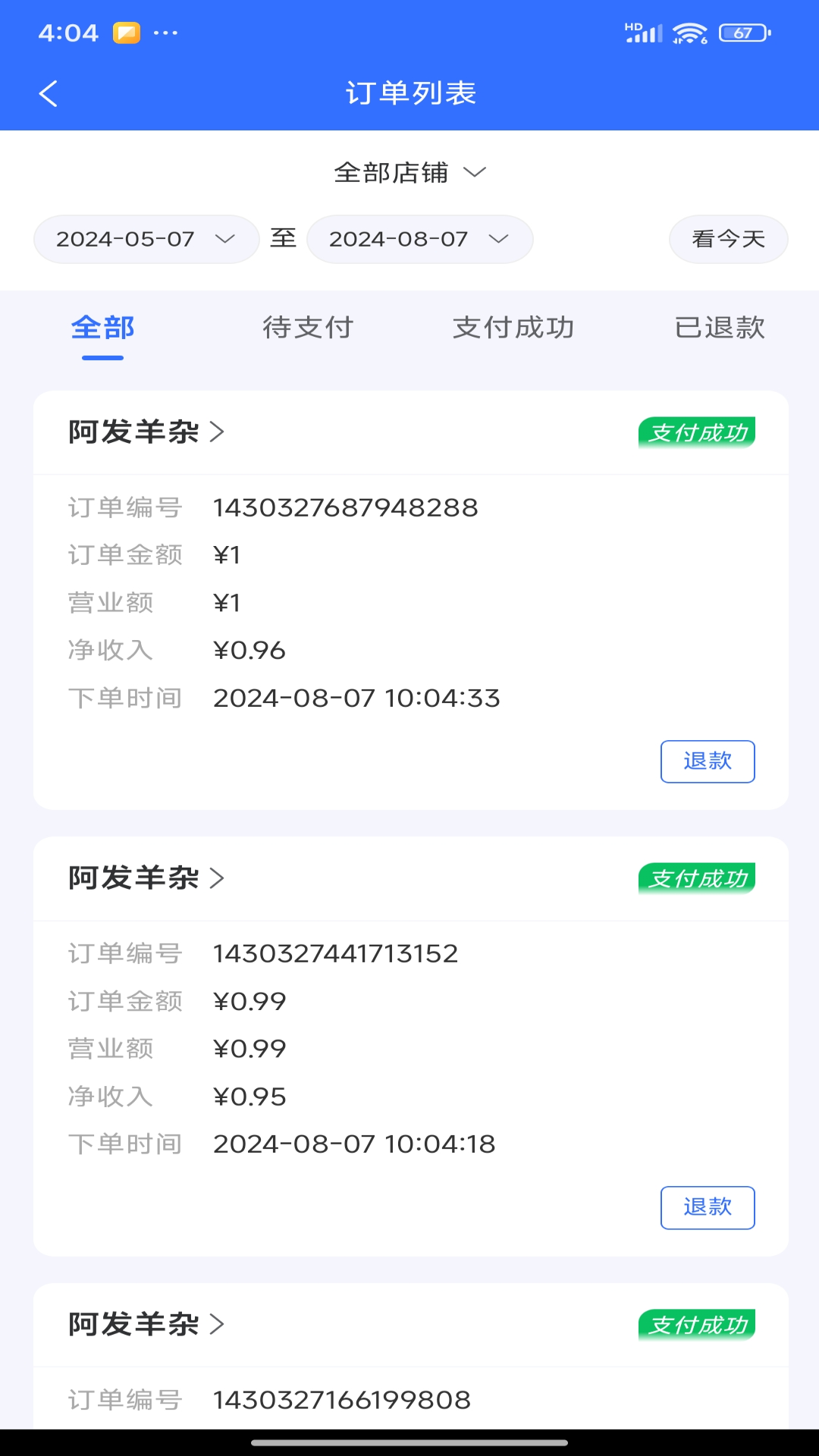
Task: Select the 全部 orders tab
Action: pos(103,328)
